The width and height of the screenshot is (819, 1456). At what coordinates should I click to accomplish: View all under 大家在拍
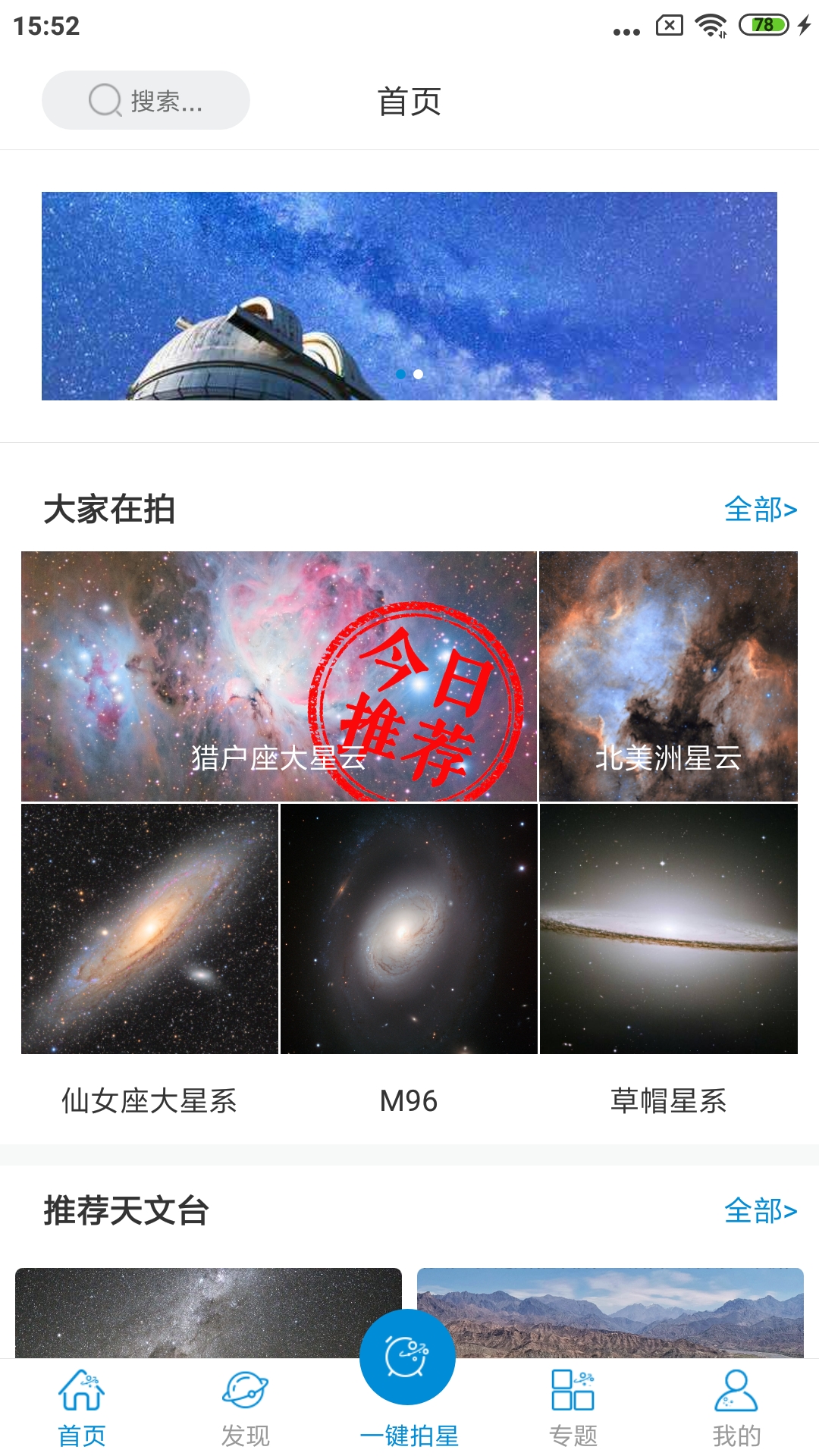pos(760,509)
